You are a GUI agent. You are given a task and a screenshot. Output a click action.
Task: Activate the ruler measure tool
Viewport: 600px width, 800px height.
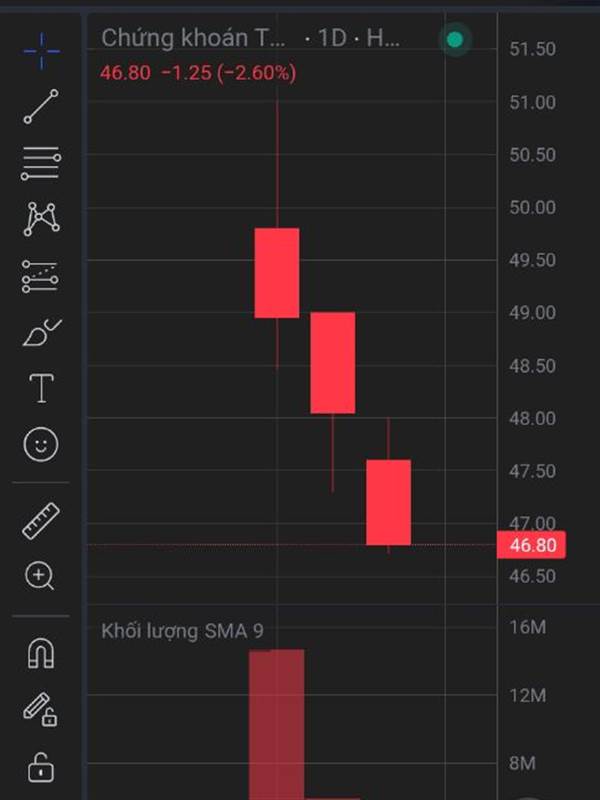41,521
